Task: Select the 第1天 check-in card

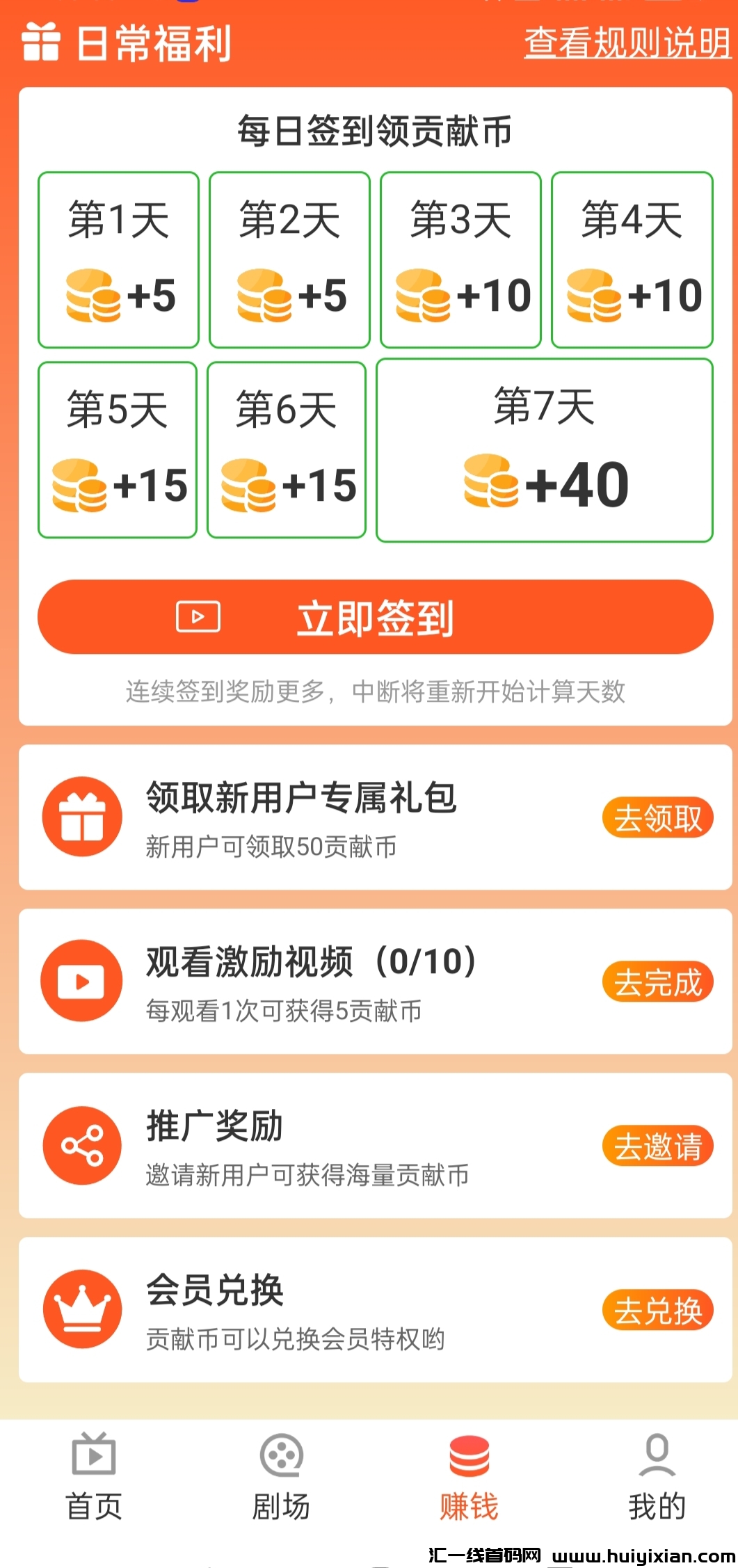Action: [118, 259]
